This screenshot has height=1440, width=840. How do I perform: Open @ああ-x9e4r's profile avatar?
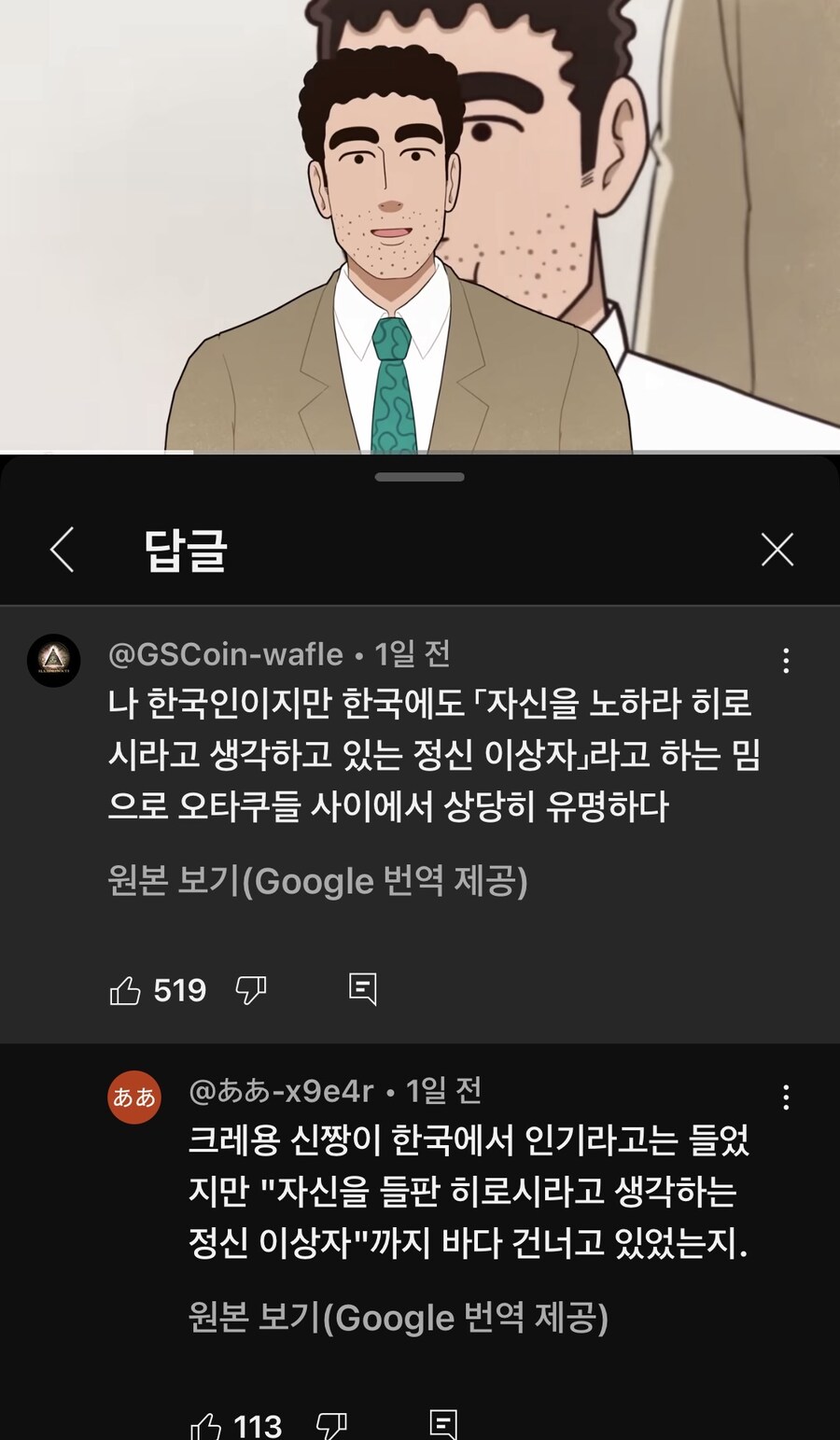pos(134,1097)
